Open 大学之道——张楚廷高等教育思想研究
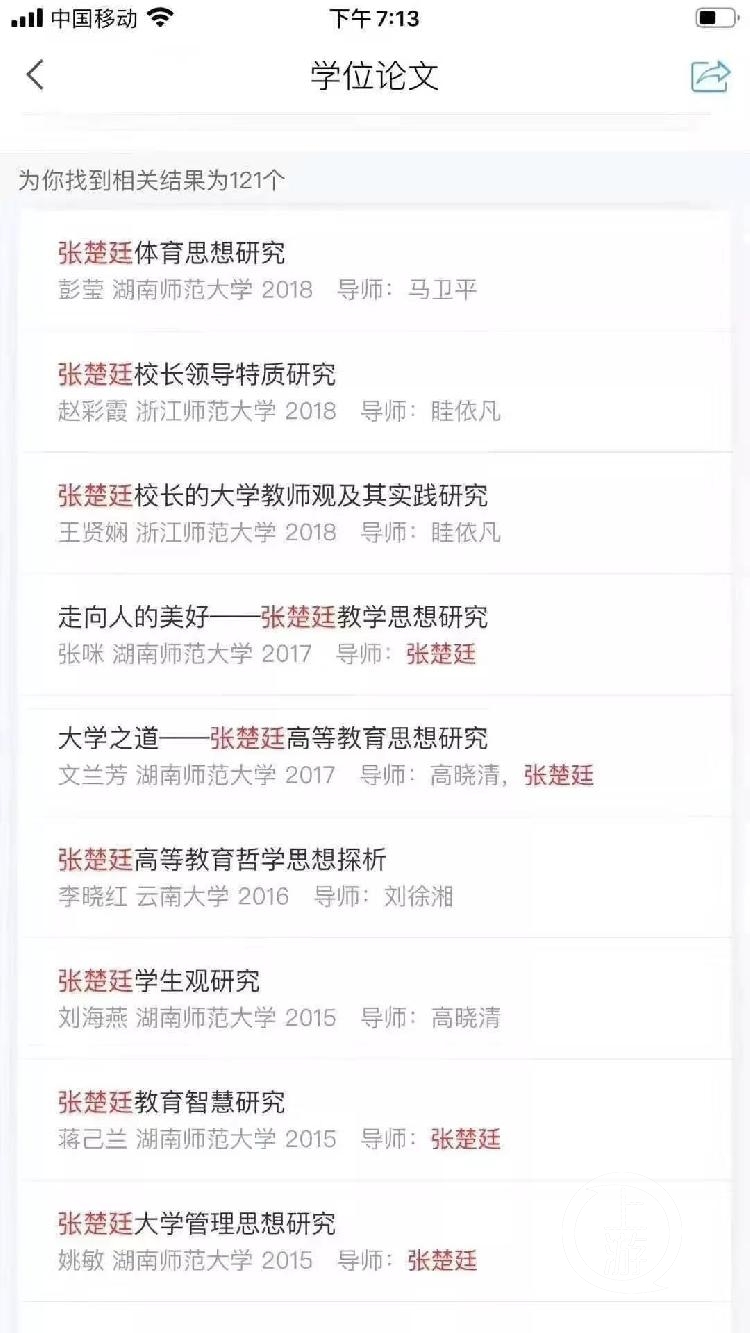The image size is (750, 1333). point(272,740)
